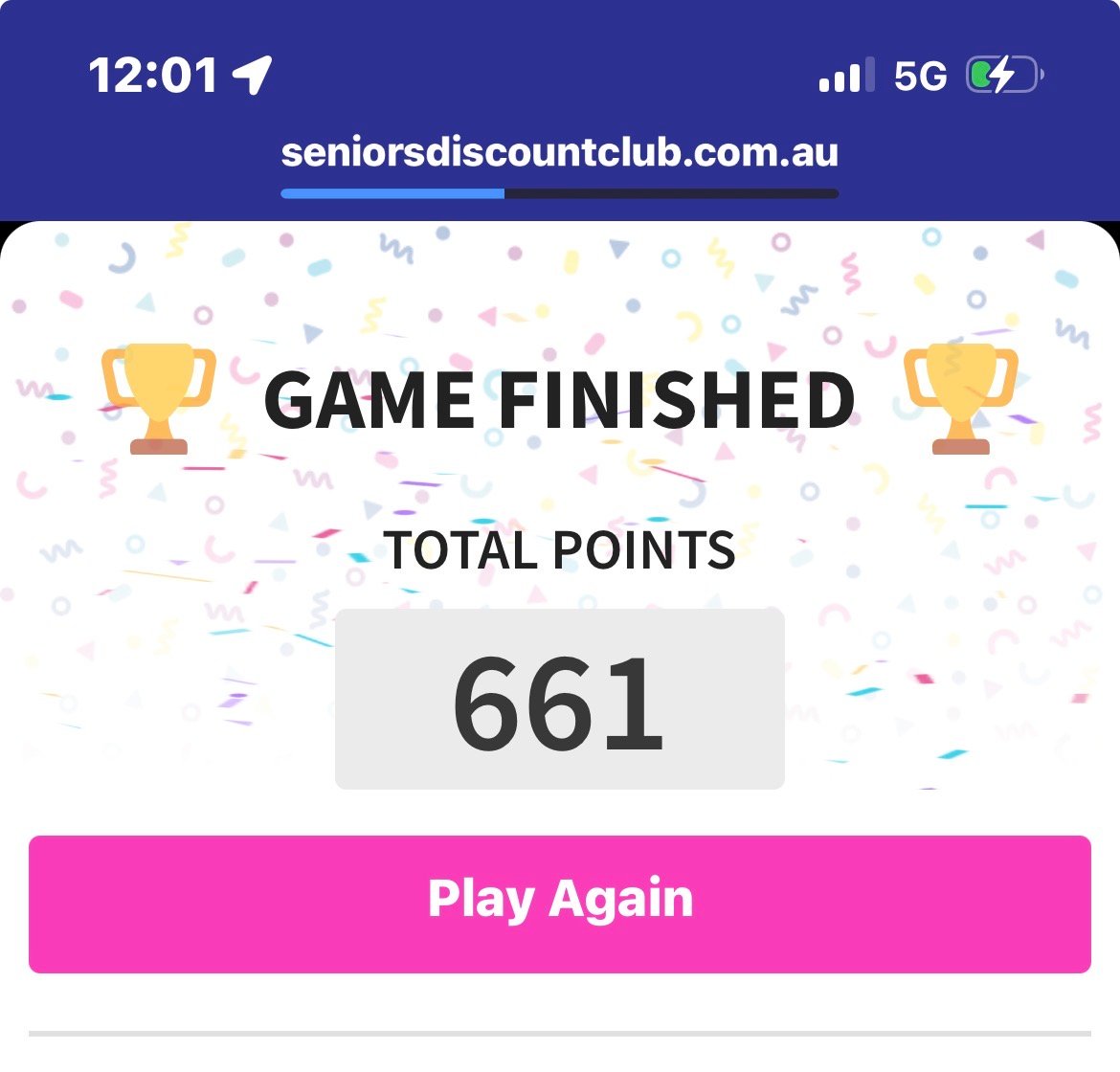Viewport: 1120px width, 1072px height.
Task: Tap the seniorsdiscountclub.com.au address bar
Action: (560, 153)
